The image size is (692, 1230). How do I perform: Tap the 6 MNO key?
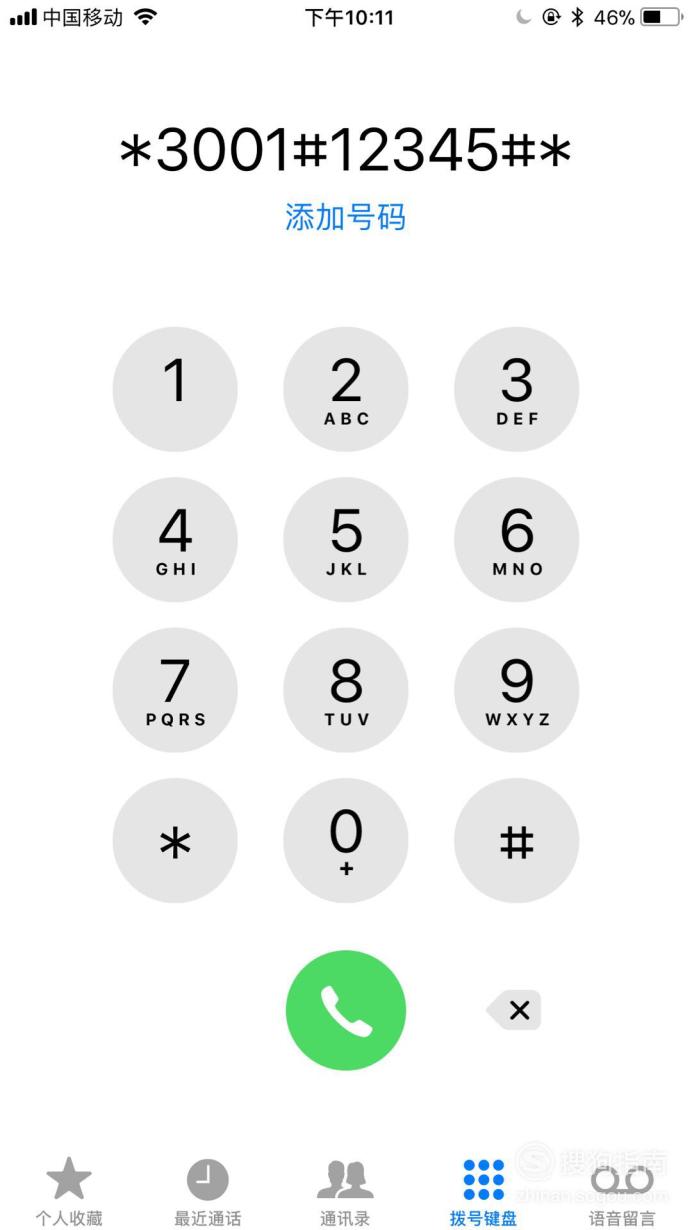pyautogui.click(x=517, y=540)
